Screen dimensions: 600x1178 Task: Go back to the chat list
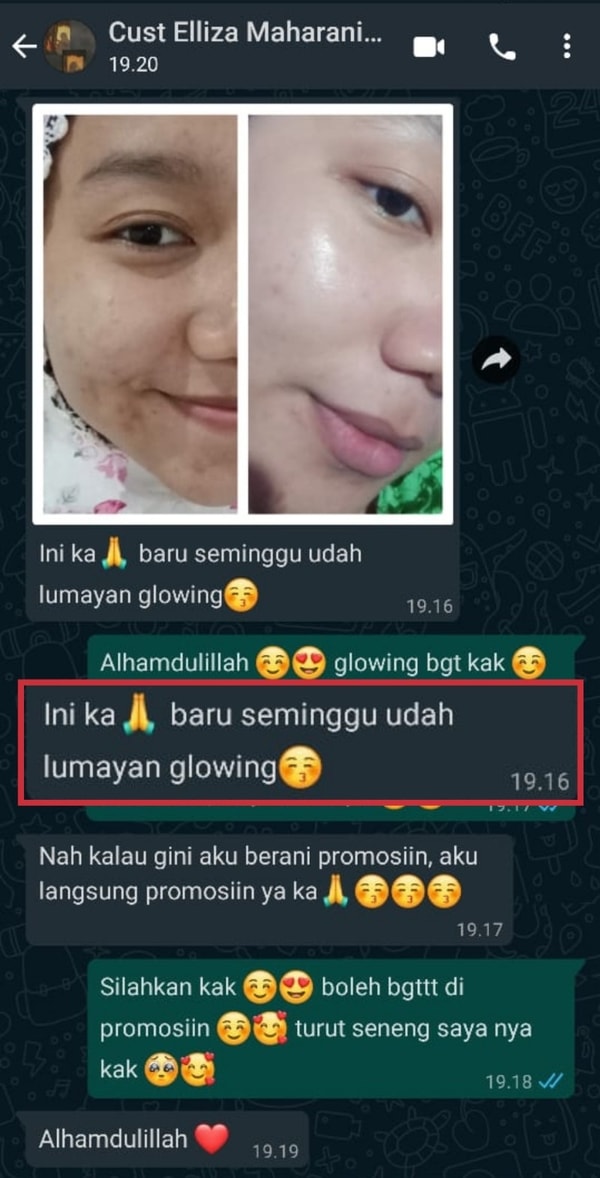tap(23, 46)
